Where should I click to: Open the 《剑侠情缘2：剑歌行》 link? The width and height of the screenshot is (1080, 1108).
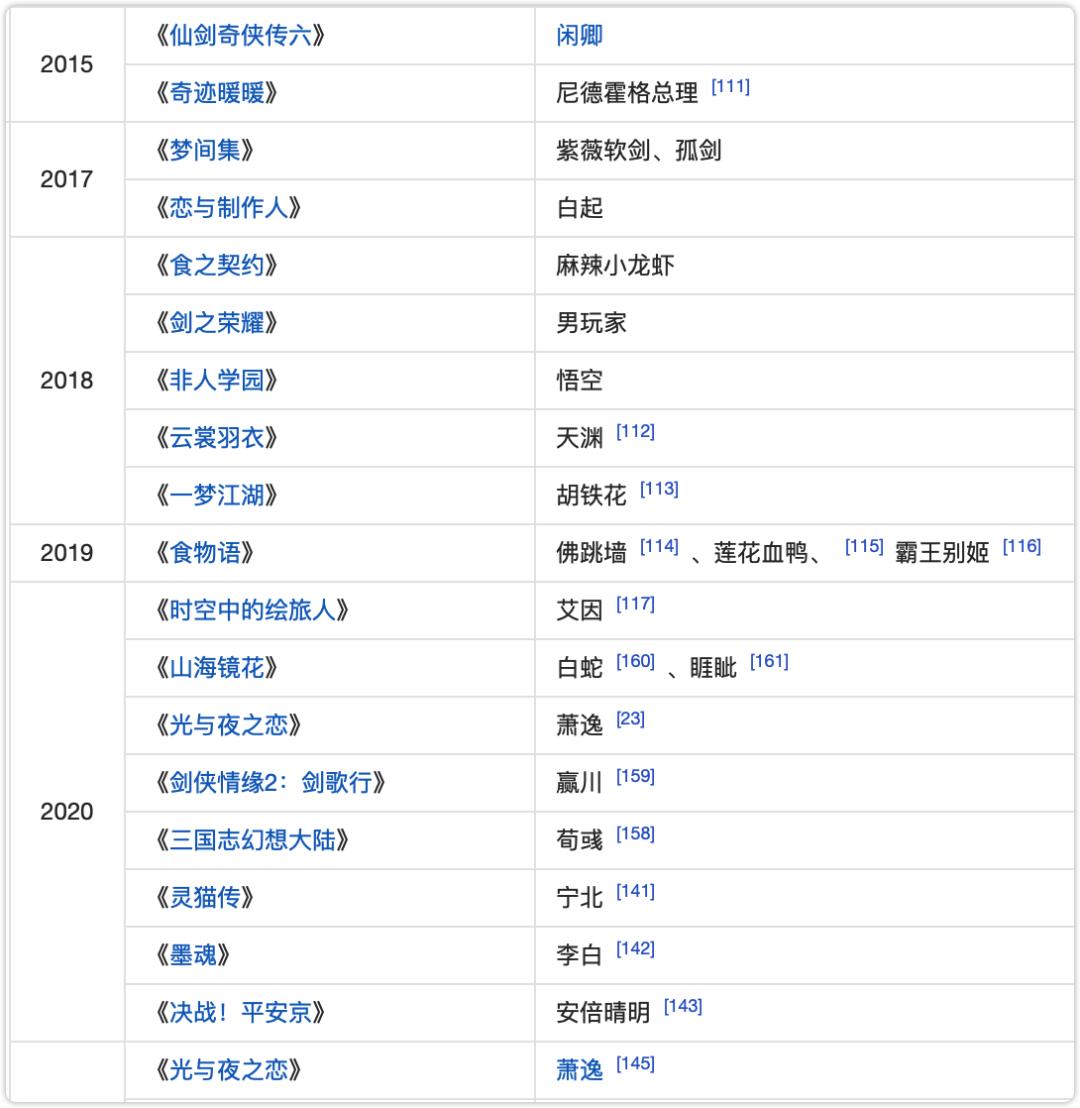click(x=272, y=782)
